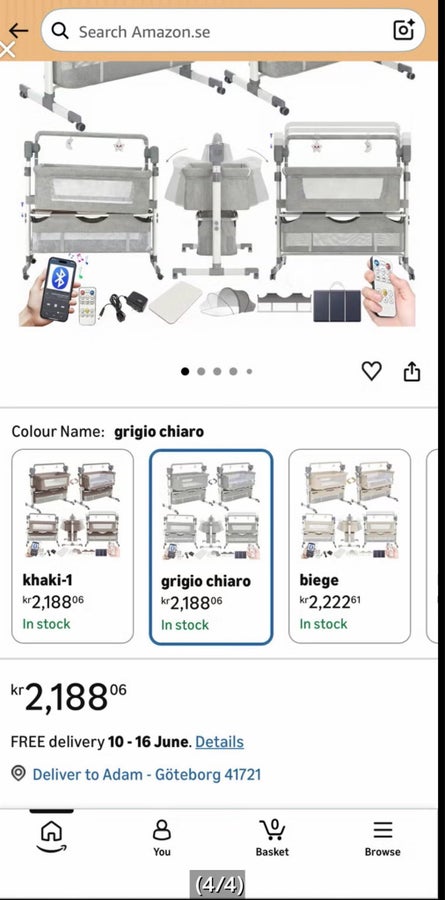The image size is (445, 900).
Task: Open camera lens search icon
Action: [x=404, y=30]
